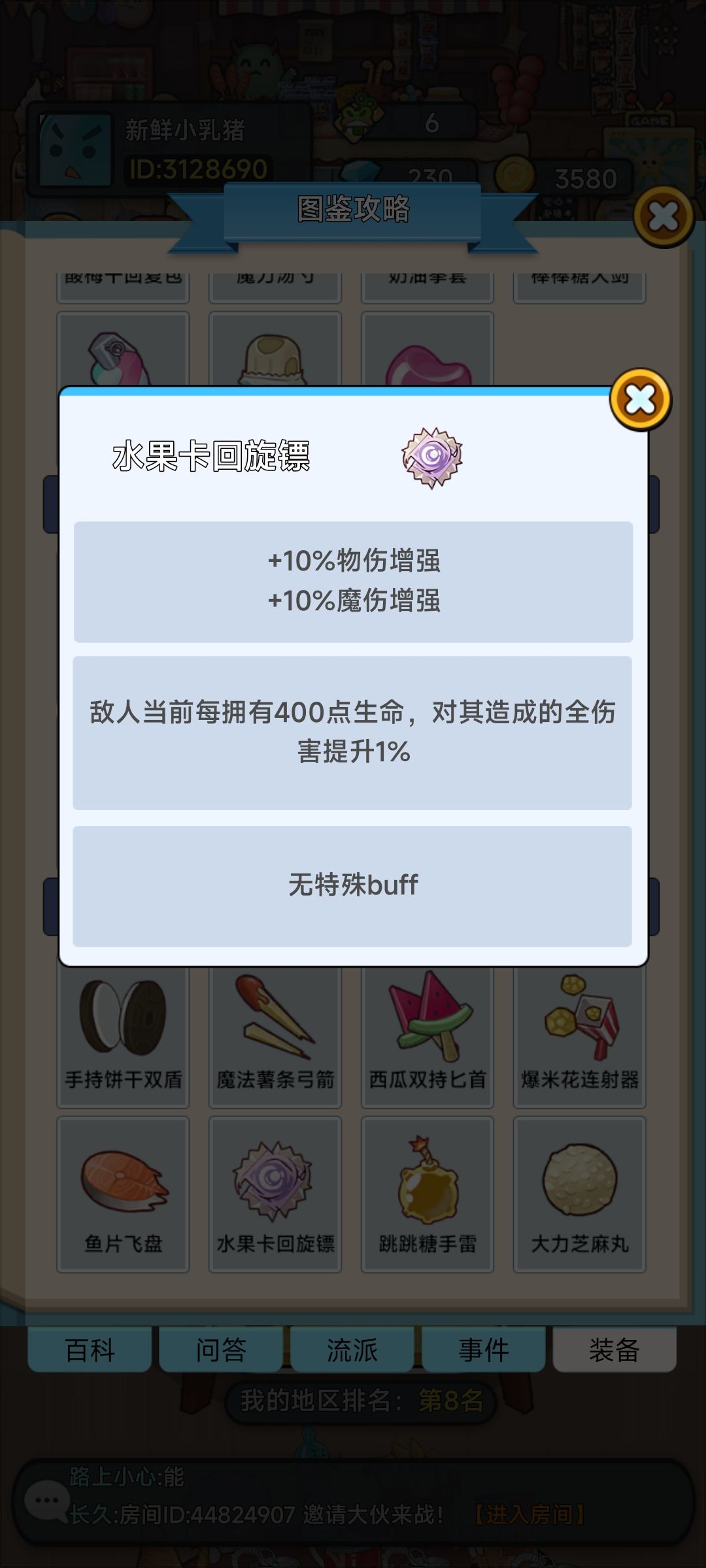Open the 魔法薯条弓箭 equipment icon
The image size is (706, 1568).
[x=275, y=1029]
